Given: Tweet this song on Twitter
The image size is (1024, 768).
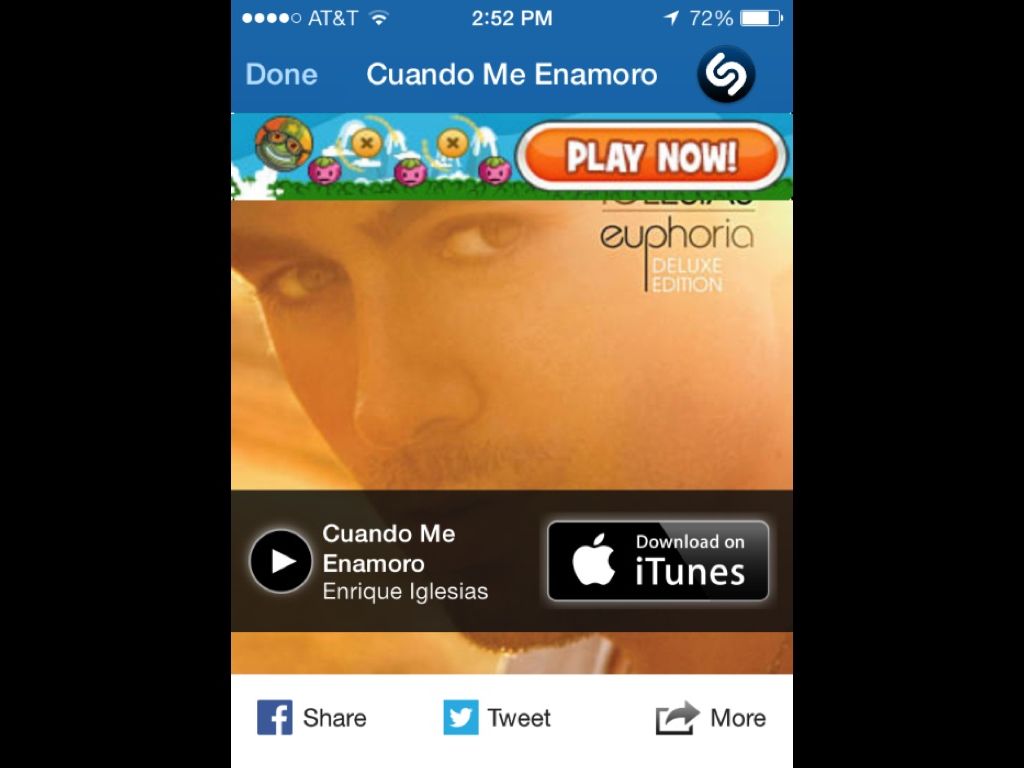Looking at the screenshot, I should (497, 718).
